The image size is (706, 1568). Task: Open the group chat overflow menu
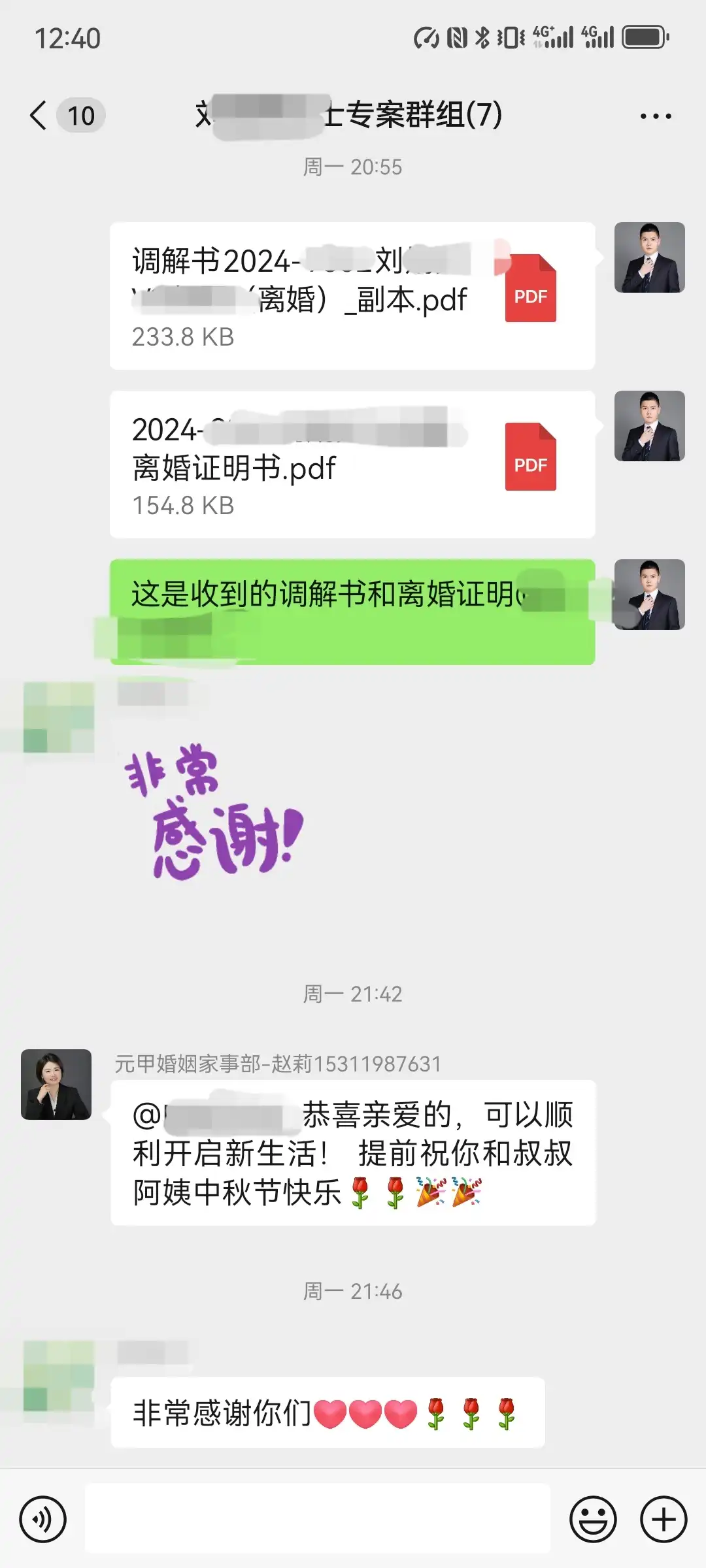[655, 116]
